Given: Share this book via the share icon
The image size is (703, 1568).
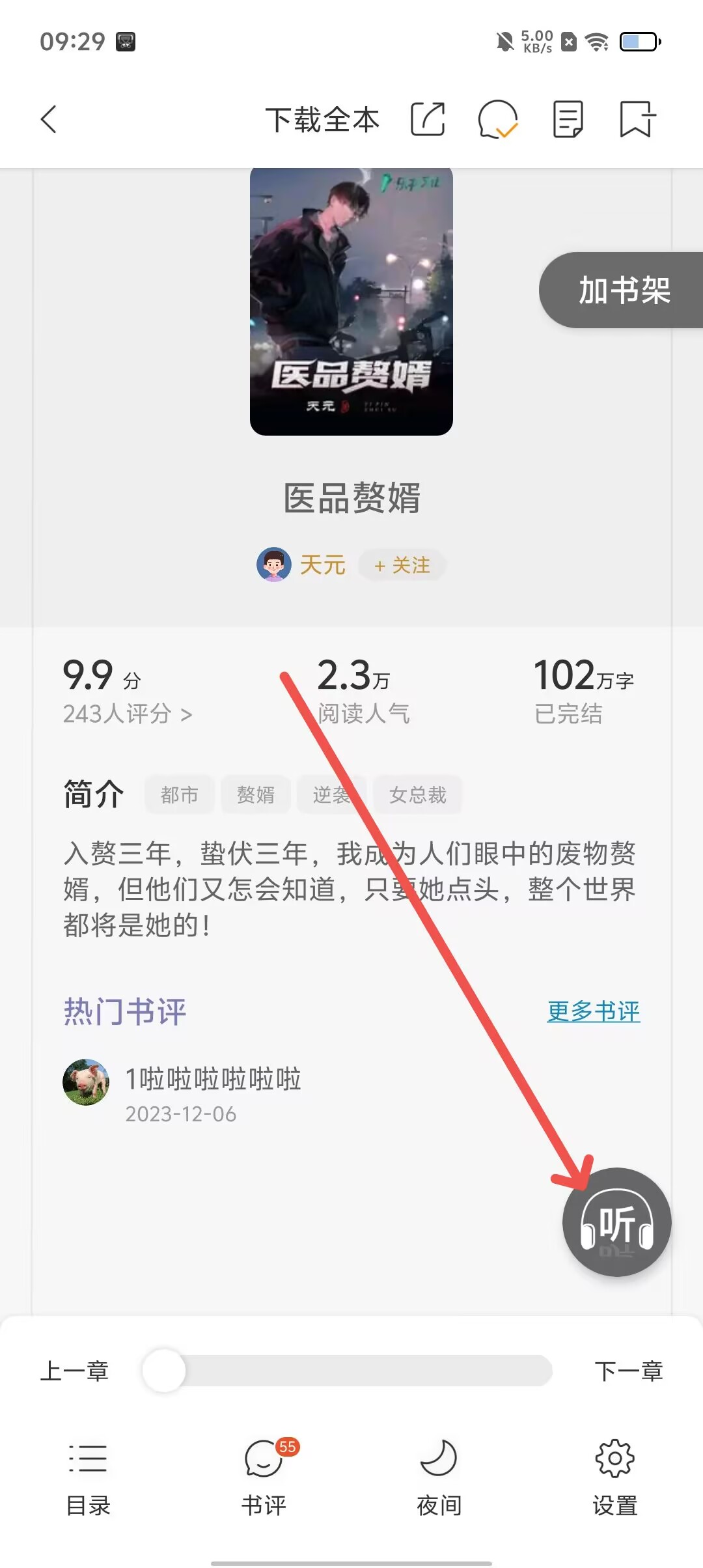Looking at the screenshot, I should coord(428,119).
